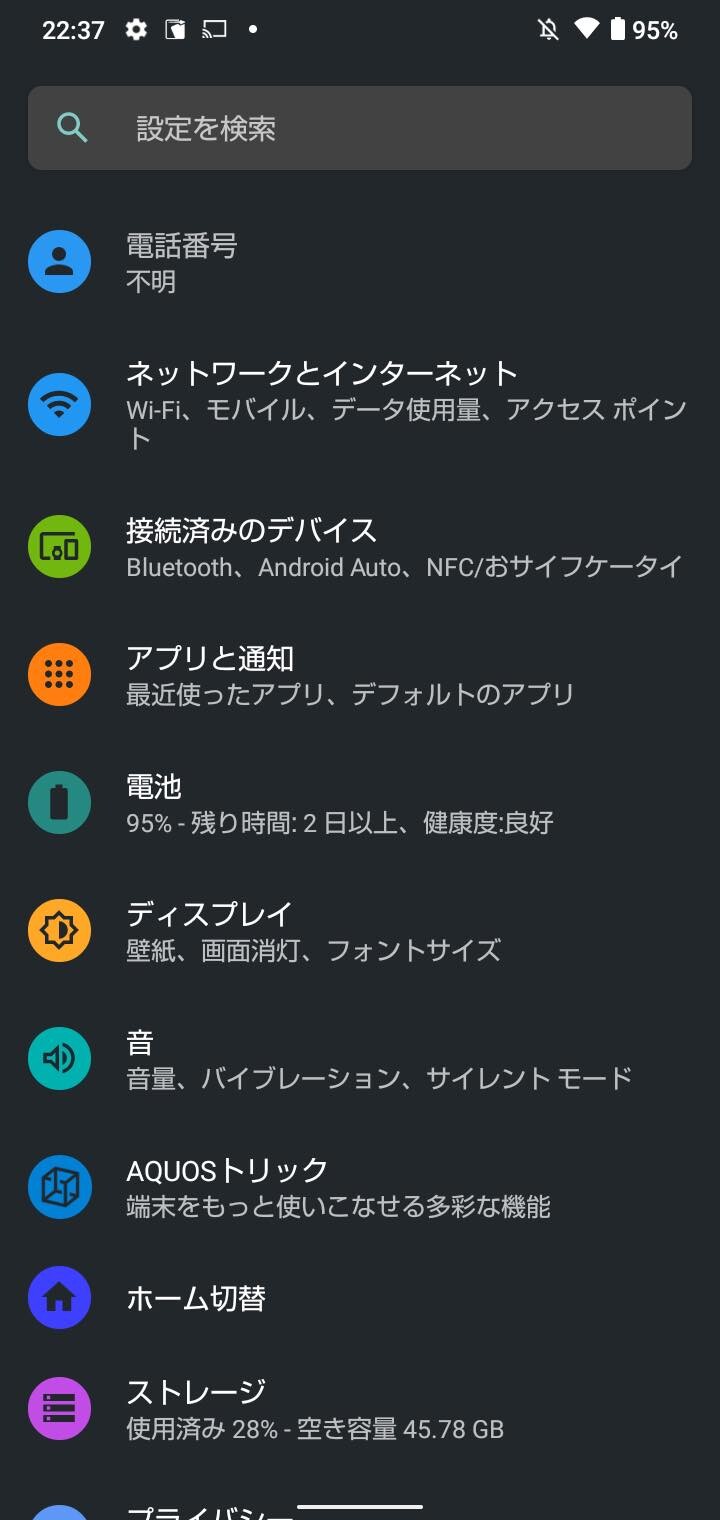Open 音 sound settings
The width and height of the screenshot is (720, 1520).
click(x=360, y=1059)
